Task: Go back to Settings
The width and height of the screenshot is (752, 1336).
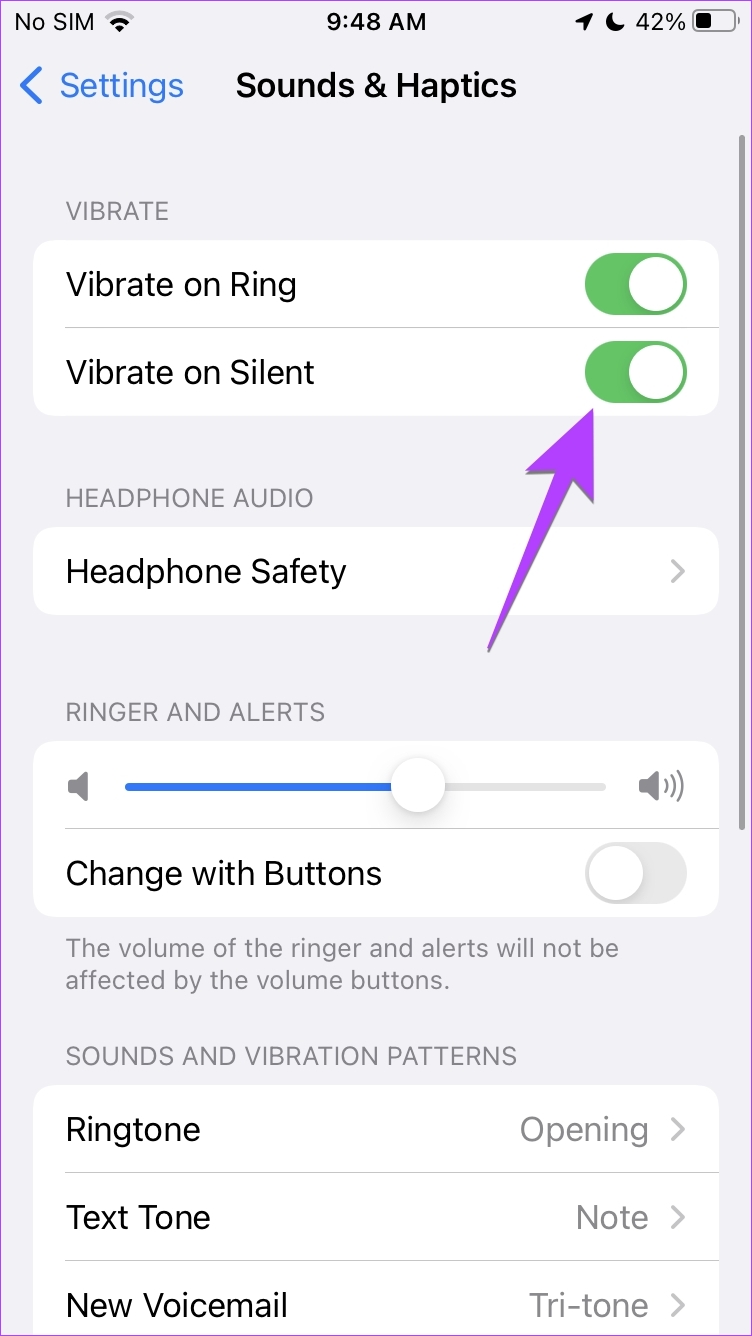Action: 101,86
